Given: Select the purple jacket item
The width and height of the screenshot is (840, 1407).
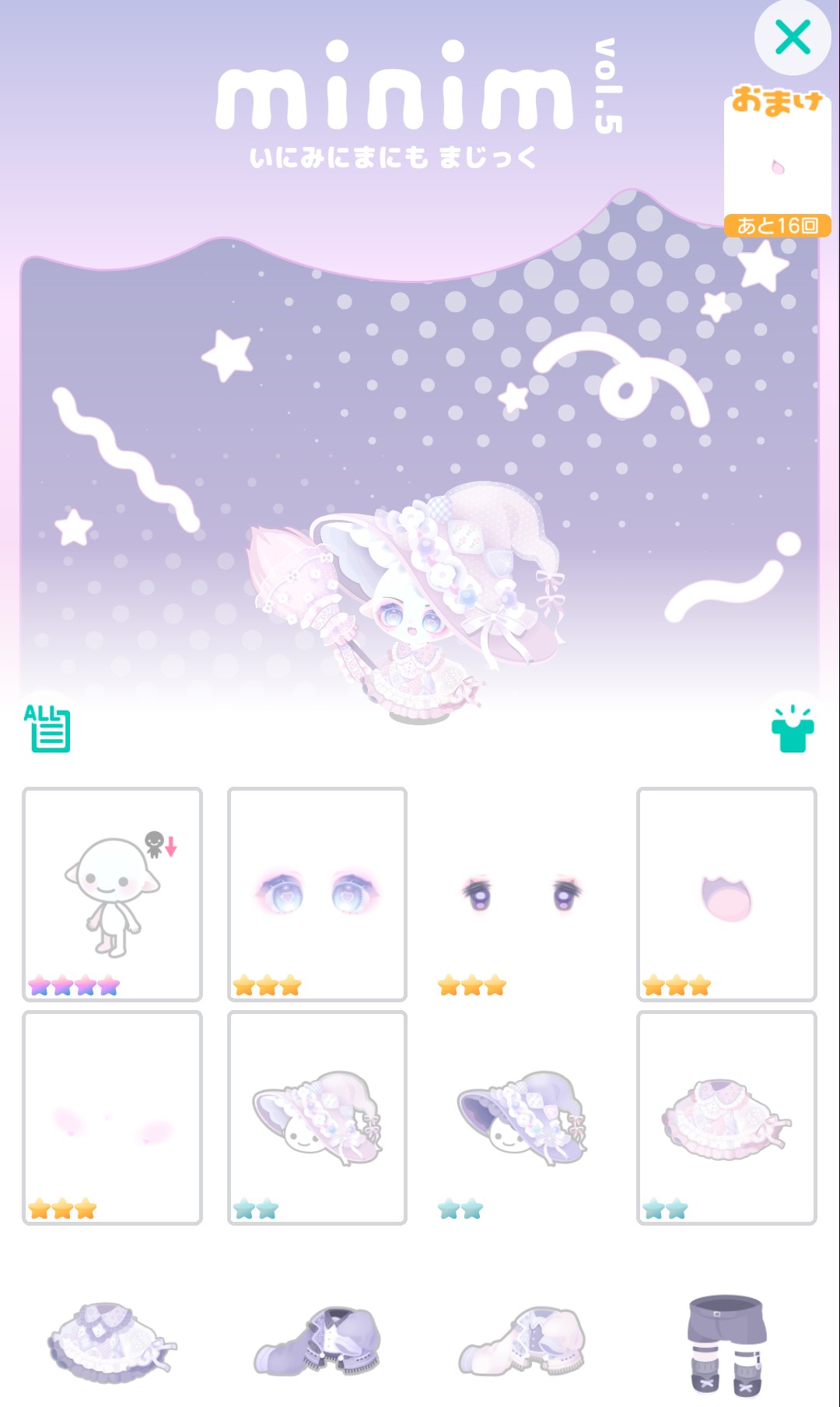Looking at the screenshot, I should click(317, 1340).
